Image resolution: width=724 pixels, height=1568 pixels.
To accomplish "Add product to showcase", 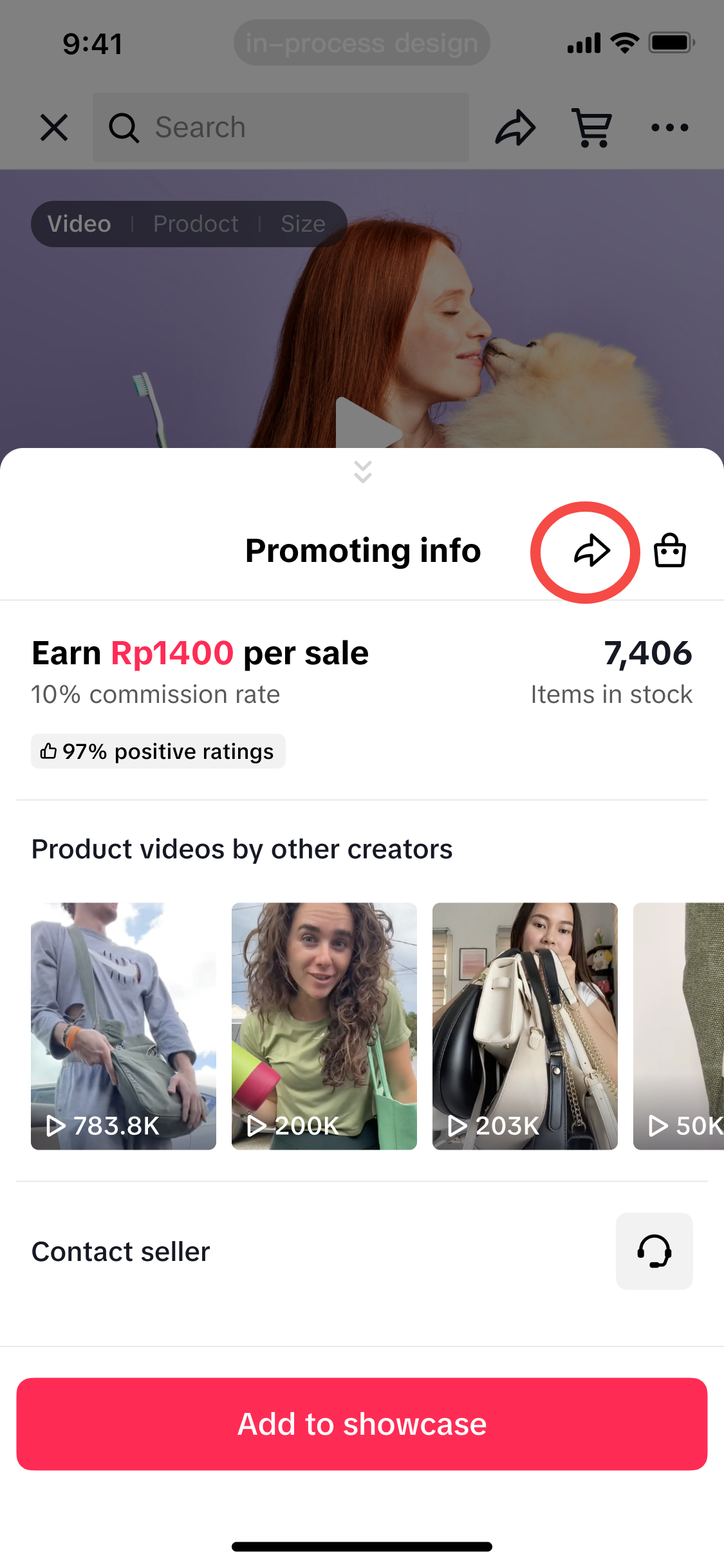I will [x=362, y=1424].
